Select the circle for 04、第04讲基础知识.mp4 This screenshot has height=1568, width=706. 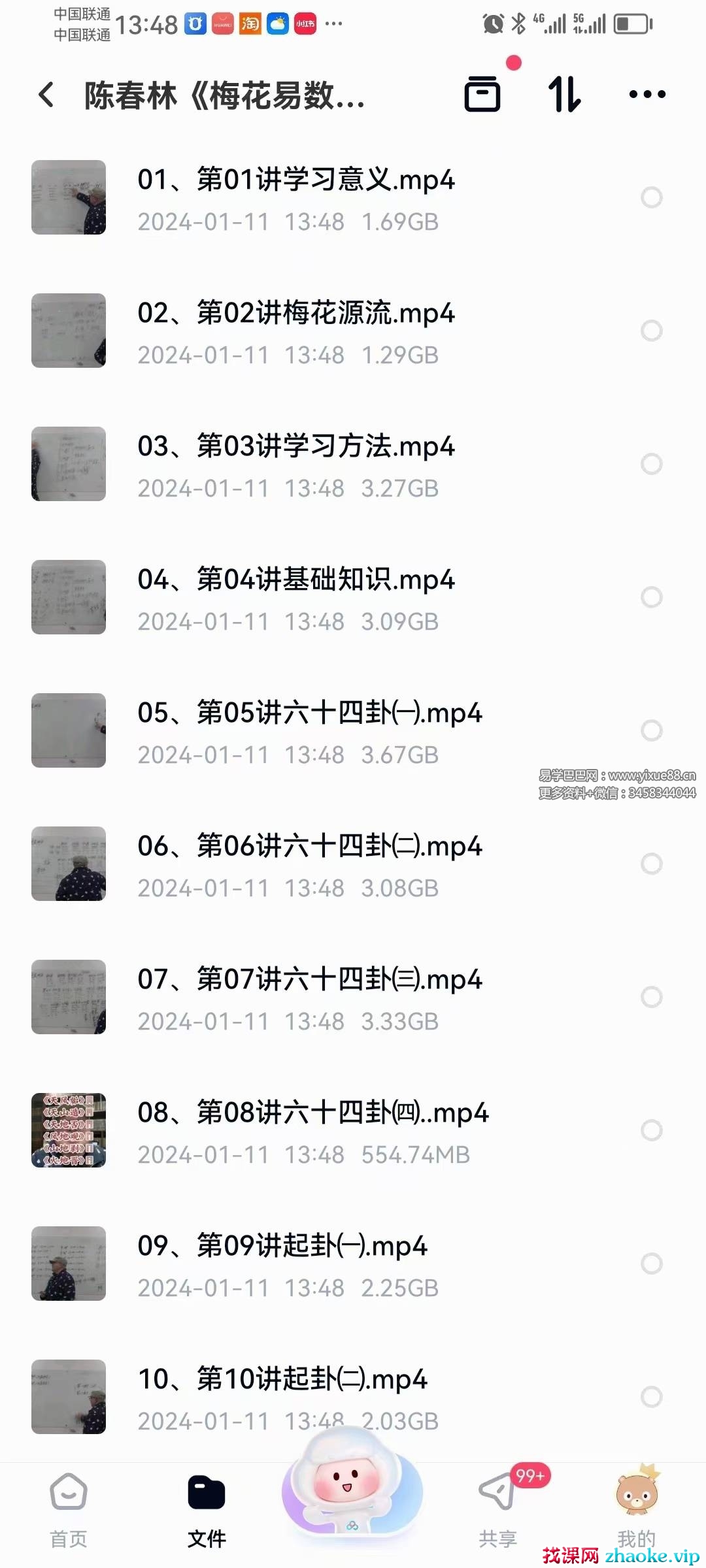pos(651,597)
